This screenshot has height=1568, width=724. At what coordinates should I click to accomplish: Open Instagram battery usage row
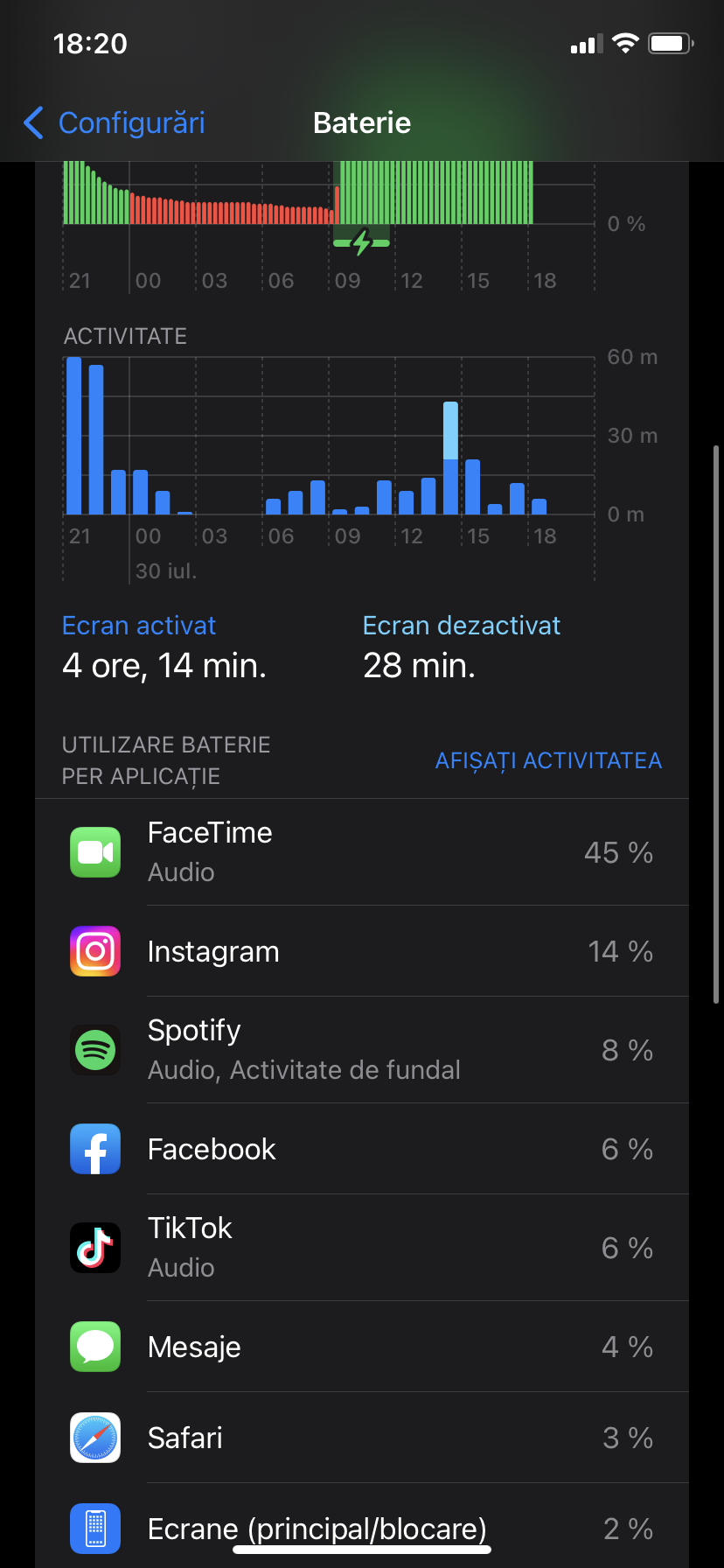coord(362,951)
